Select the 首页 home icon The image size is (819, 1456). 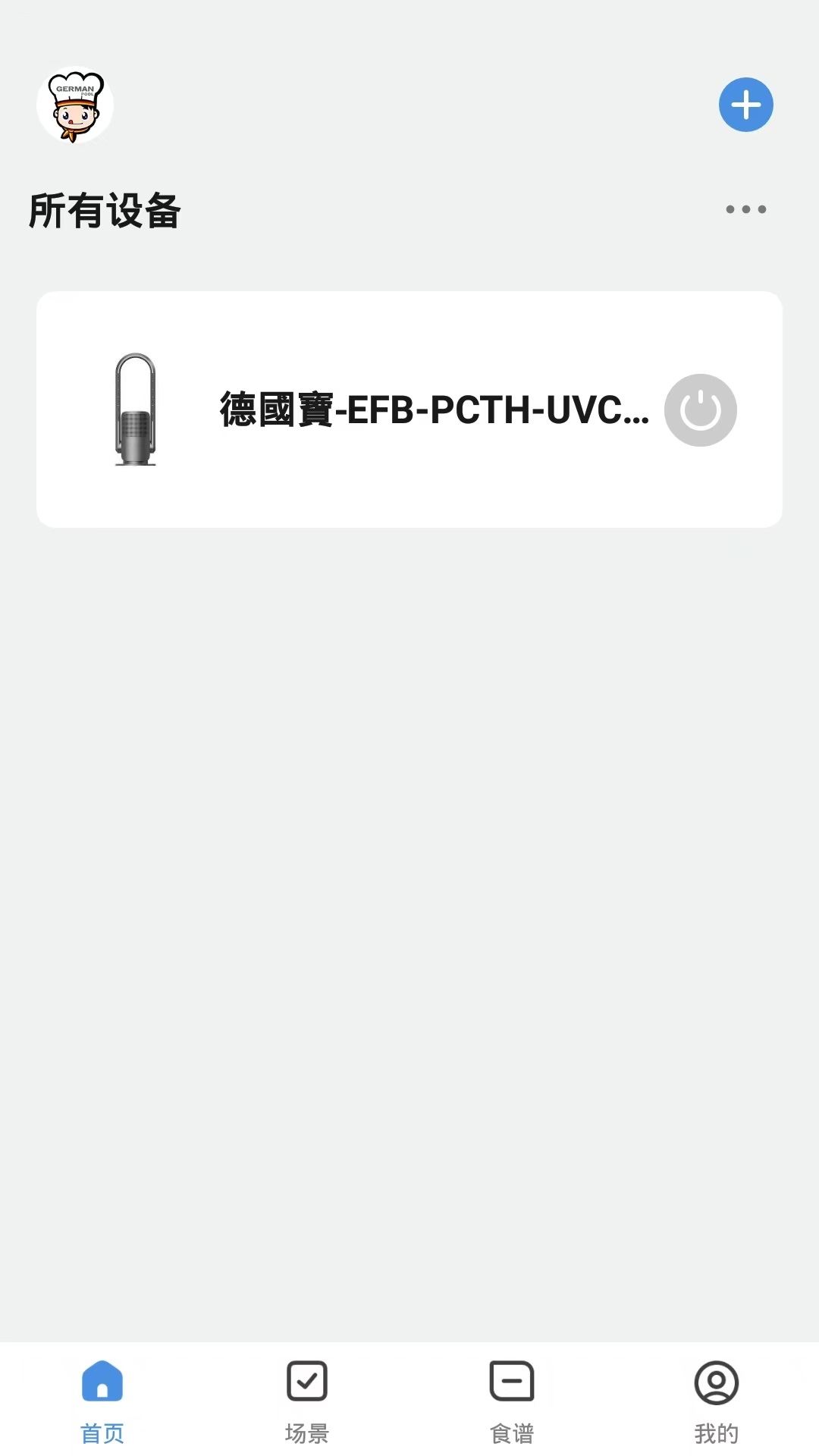click(102, 1382)
